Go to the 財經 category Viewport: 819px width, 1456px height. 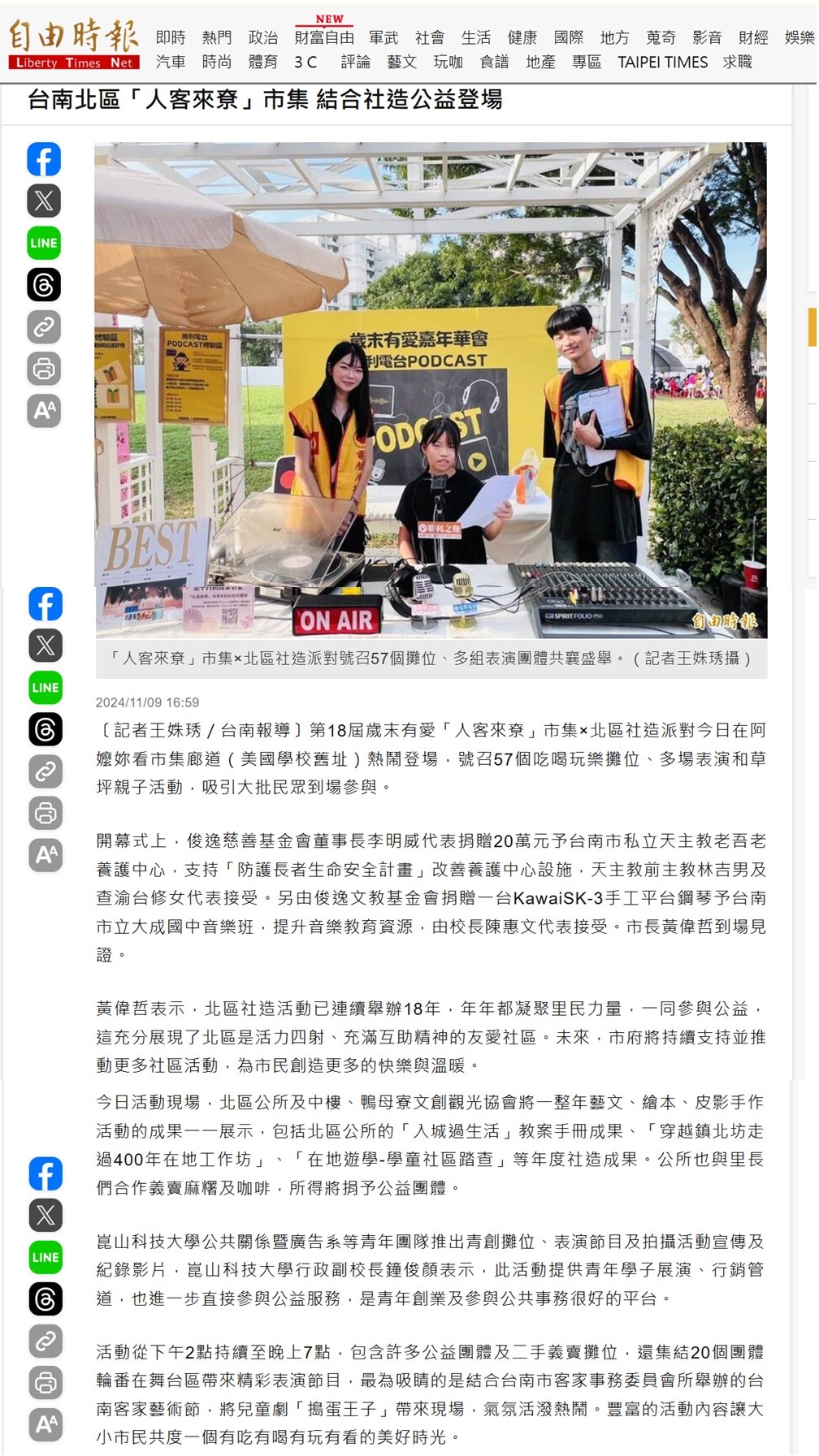754,37
